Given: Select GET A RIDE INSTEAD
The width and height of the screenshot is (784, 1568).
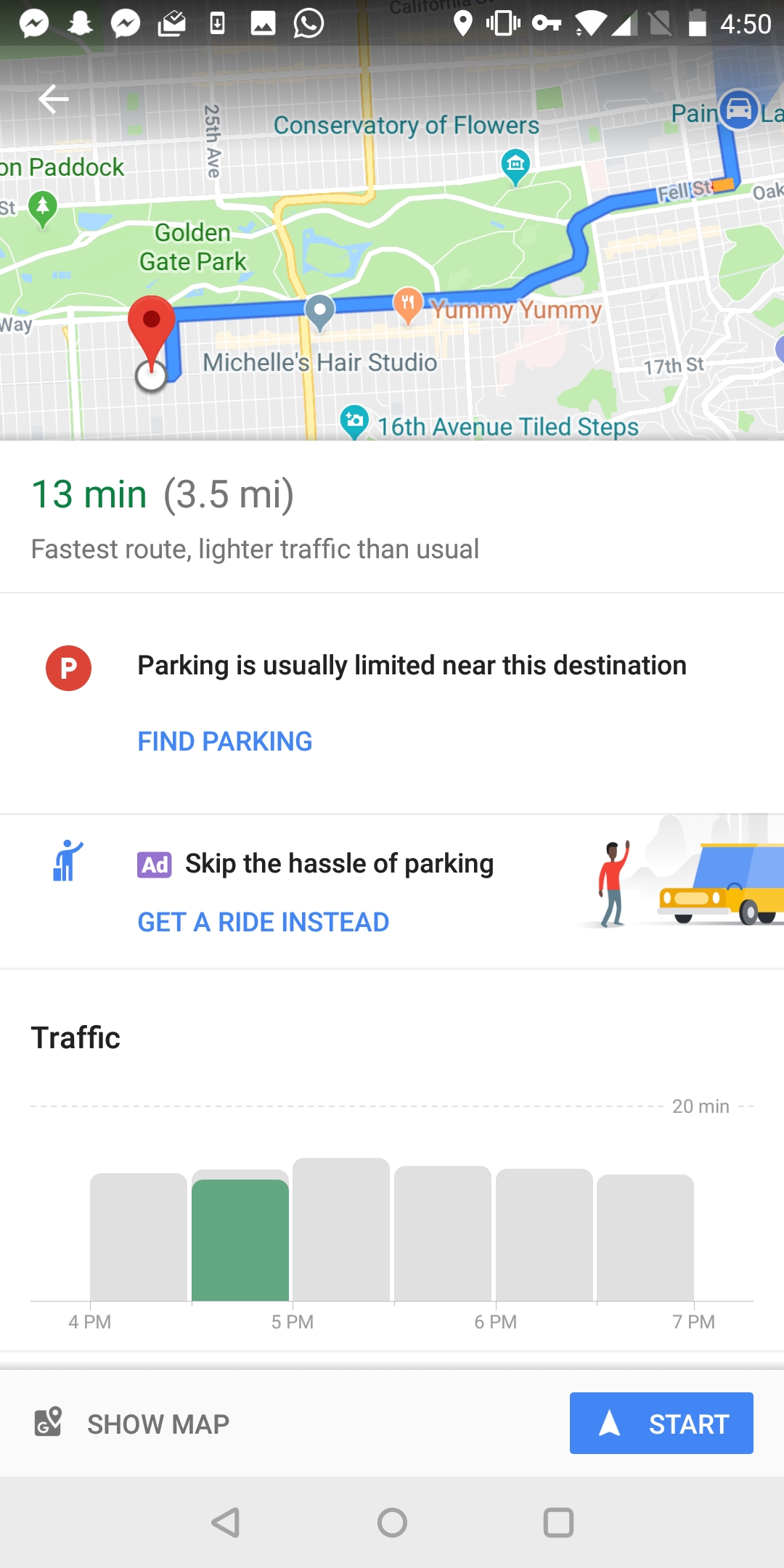Looking at the screenshot, I should [x=264, y=922].
